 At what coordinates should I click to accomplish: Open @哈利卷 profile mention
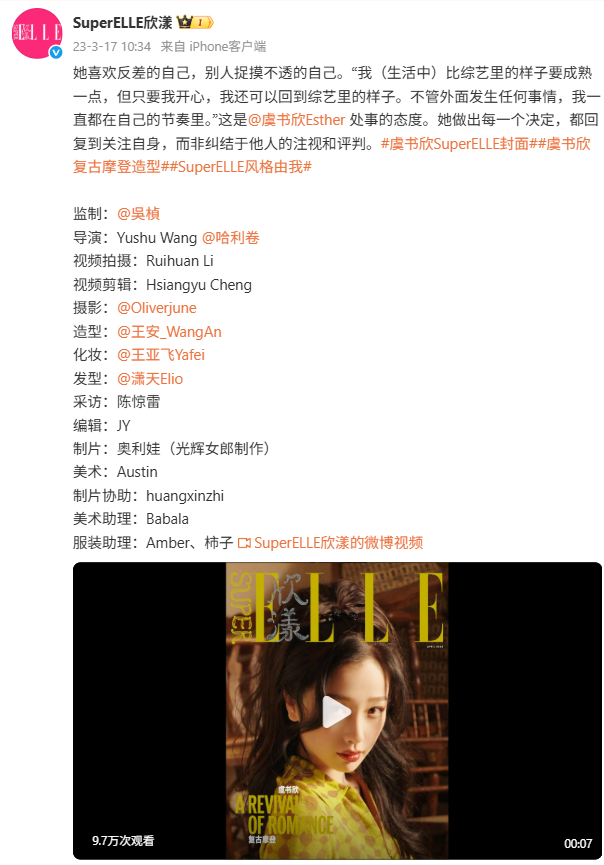click(x=231, y=237)
